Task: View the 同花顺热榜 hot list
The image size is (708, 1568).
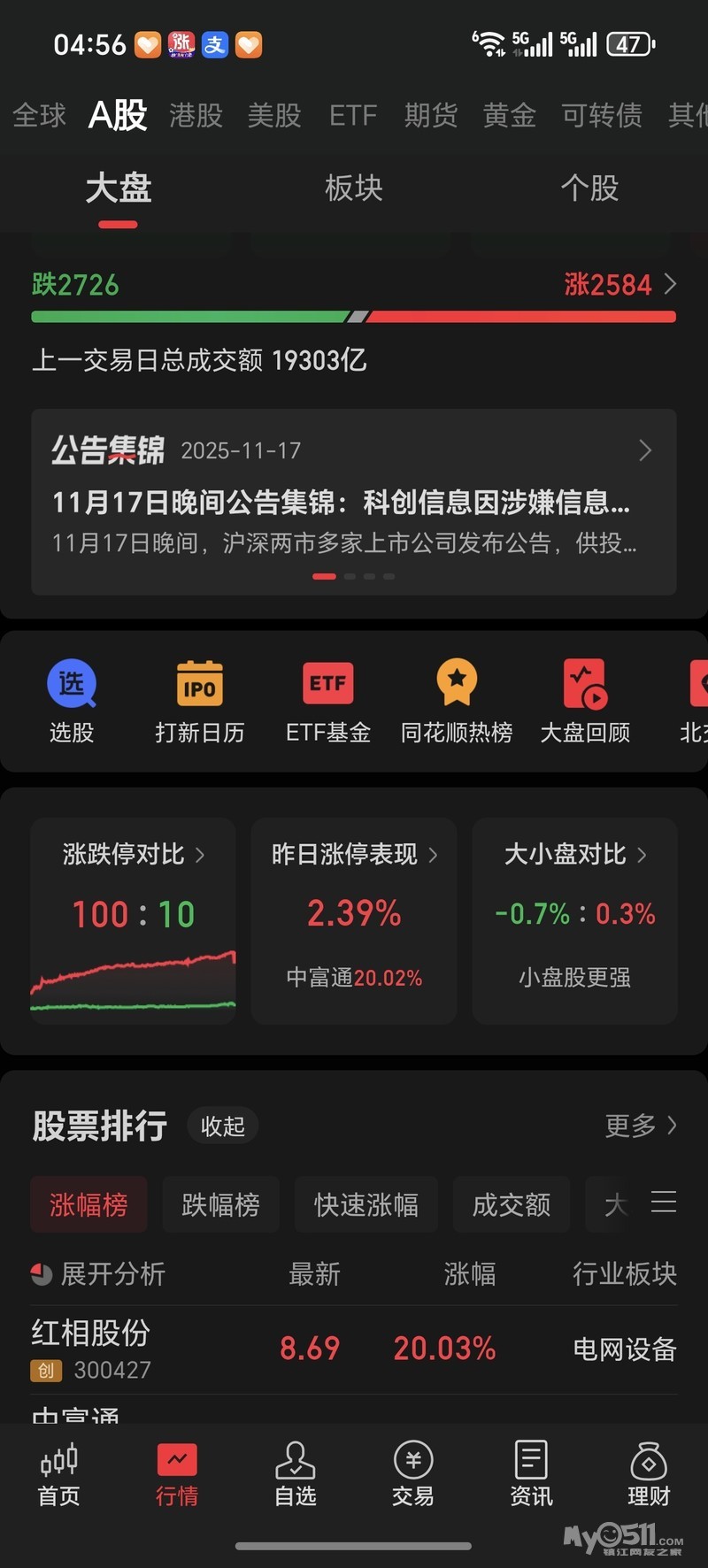Action: point(457,700)
